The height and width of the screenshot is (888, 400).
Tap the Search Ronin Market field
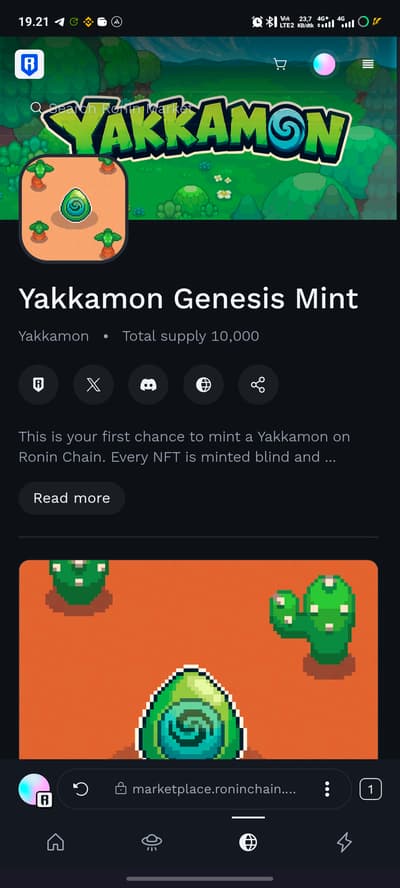point(113,108)
